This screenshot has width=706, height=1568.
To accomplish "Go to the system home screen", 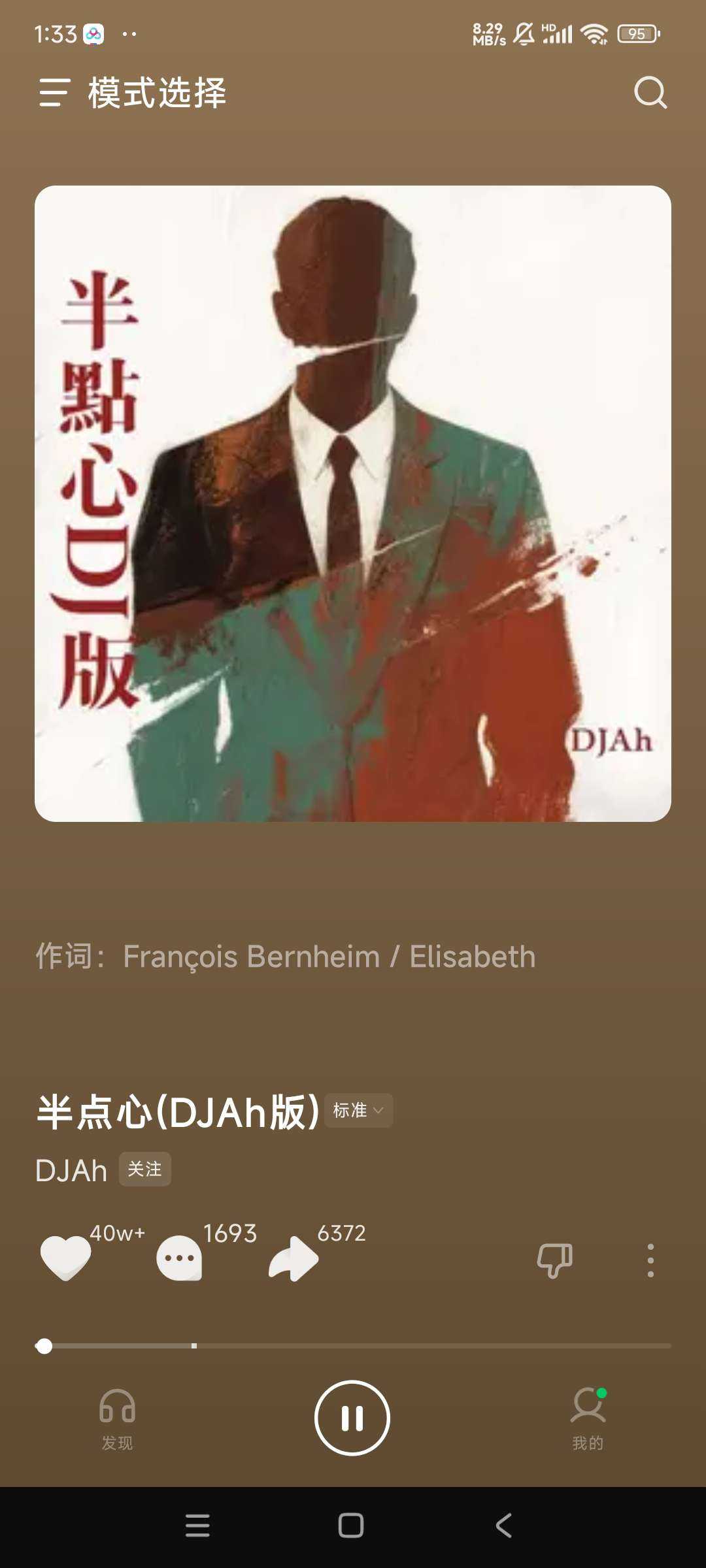I will click(x=351, y=1526).
